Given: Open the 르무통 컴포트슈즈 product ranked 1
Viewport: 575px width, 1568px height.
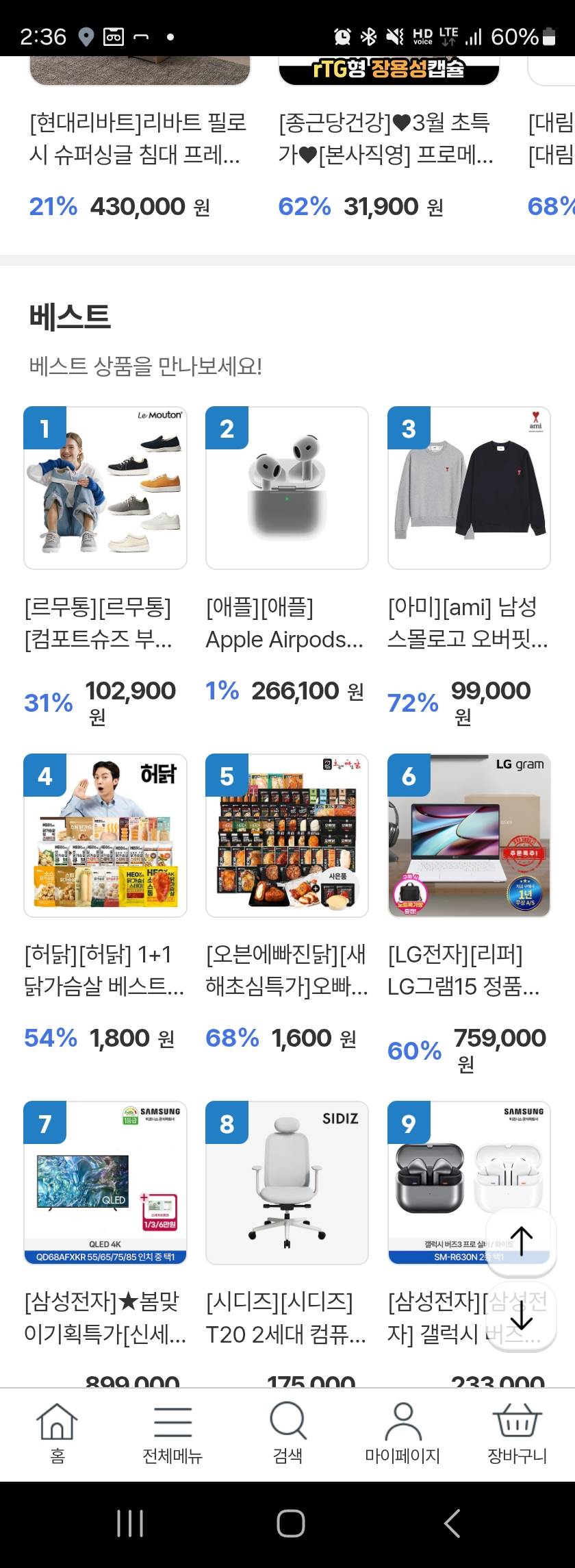Looking at the screenshot, I should tap(105, 488).
